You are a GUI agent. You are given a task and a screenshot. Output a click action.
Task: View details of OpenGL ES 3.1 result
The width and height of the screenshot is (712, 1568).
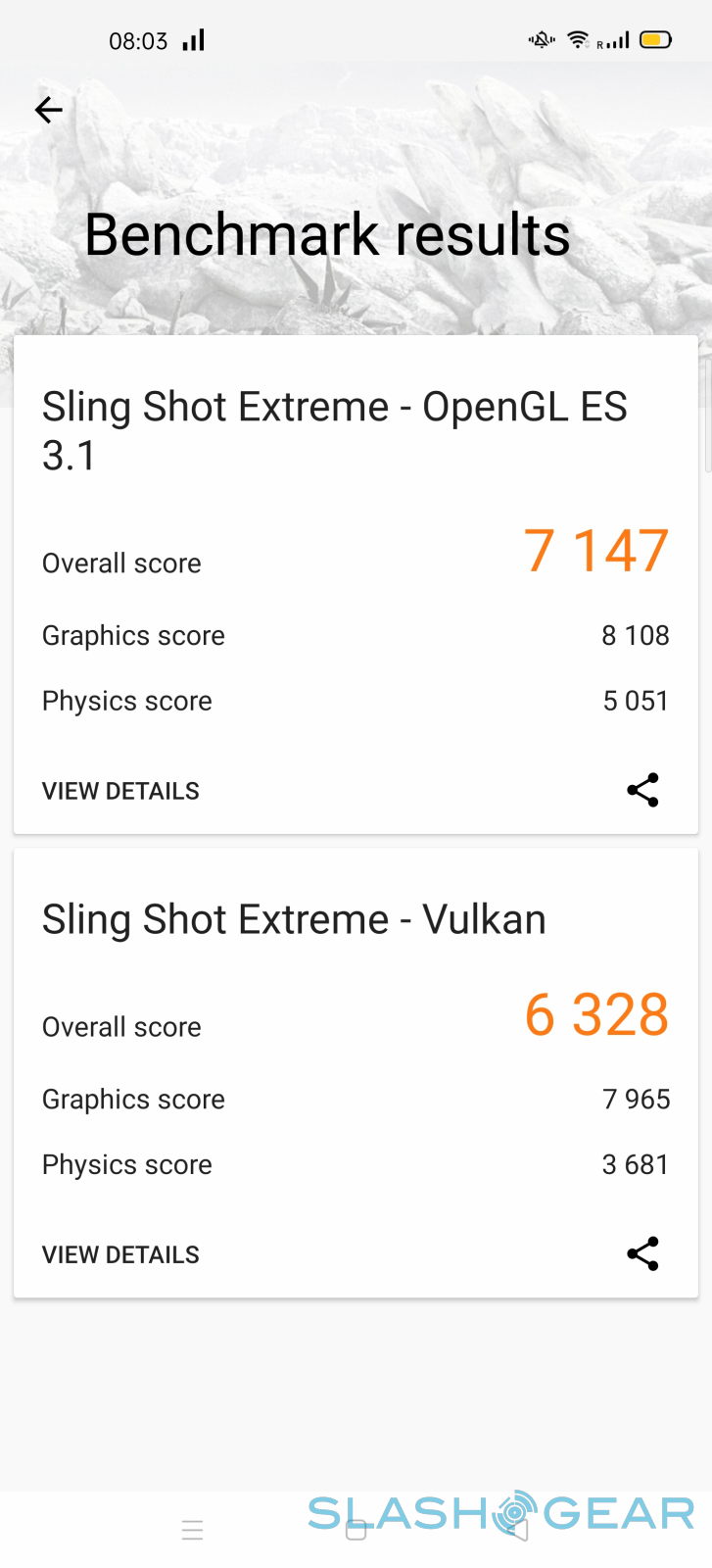(x=120, y=791)
